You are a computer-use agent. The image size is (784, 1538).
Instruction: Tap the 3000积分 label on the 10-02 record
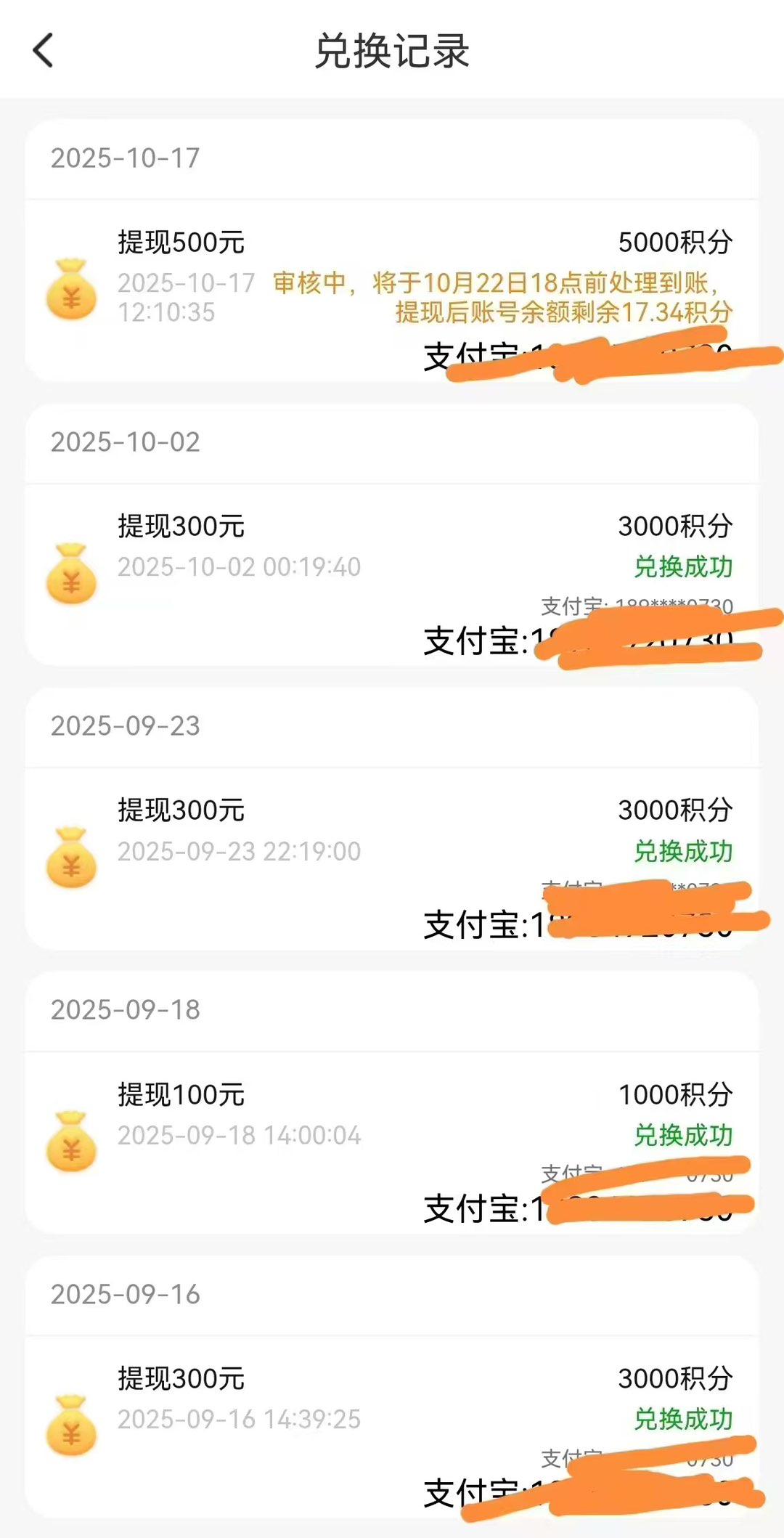click(677, 524)
